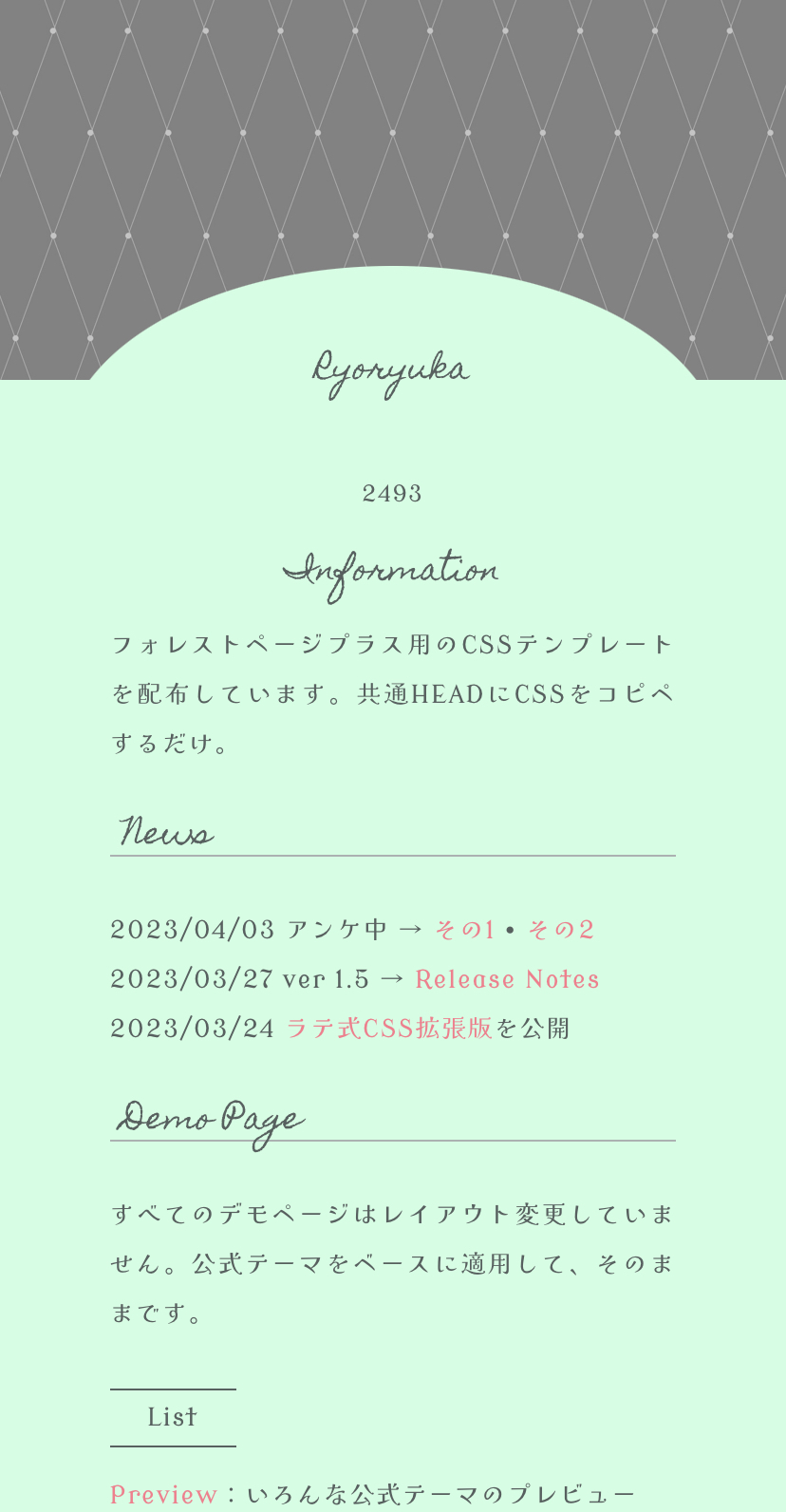Open the Release Notes link
The height and width of the screenshot is (1512, 786).
pyautogui.click(x=507, y=979)
